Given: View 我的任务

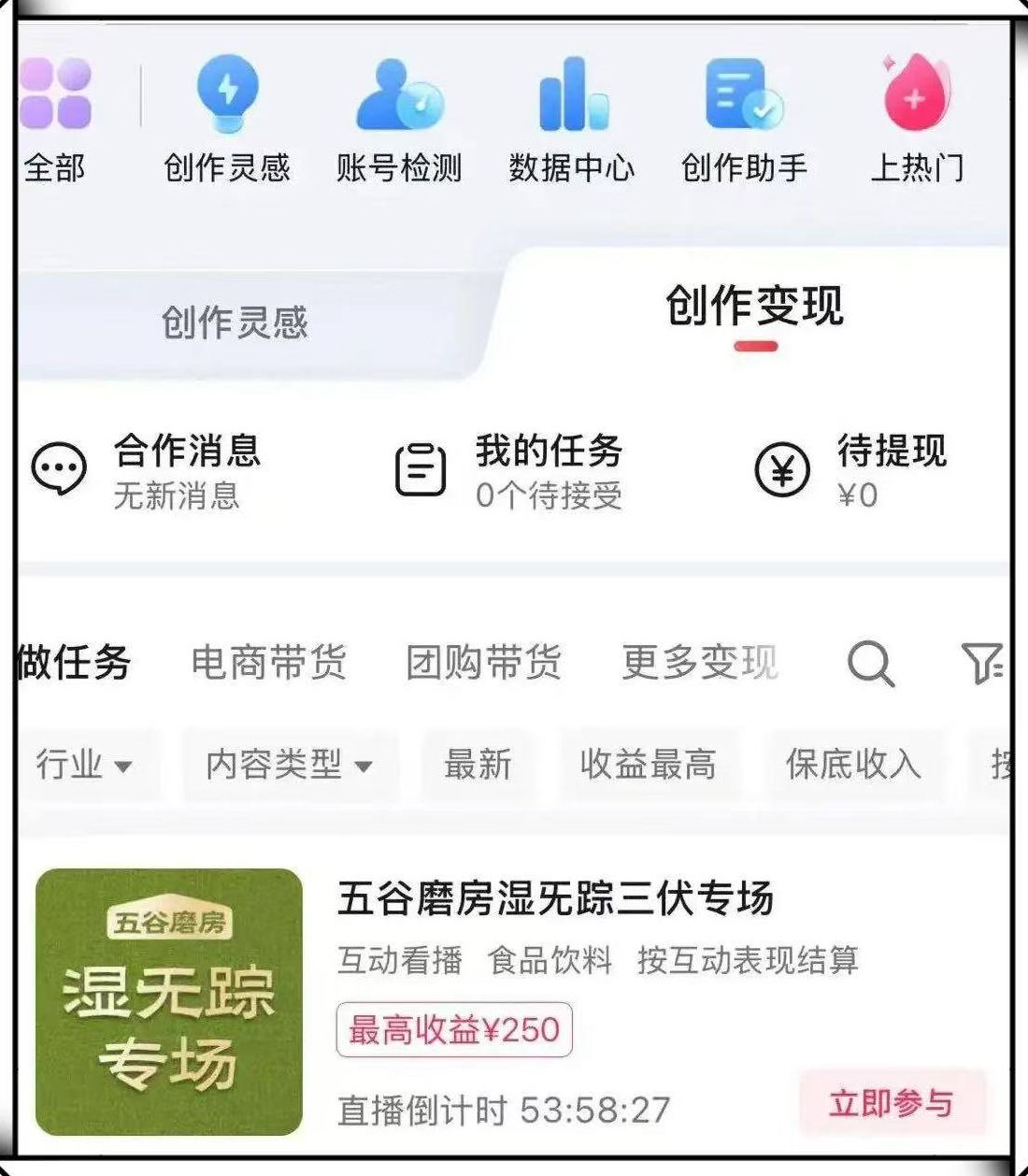Looking at the screenshot, I should click(x=511, y=470).
